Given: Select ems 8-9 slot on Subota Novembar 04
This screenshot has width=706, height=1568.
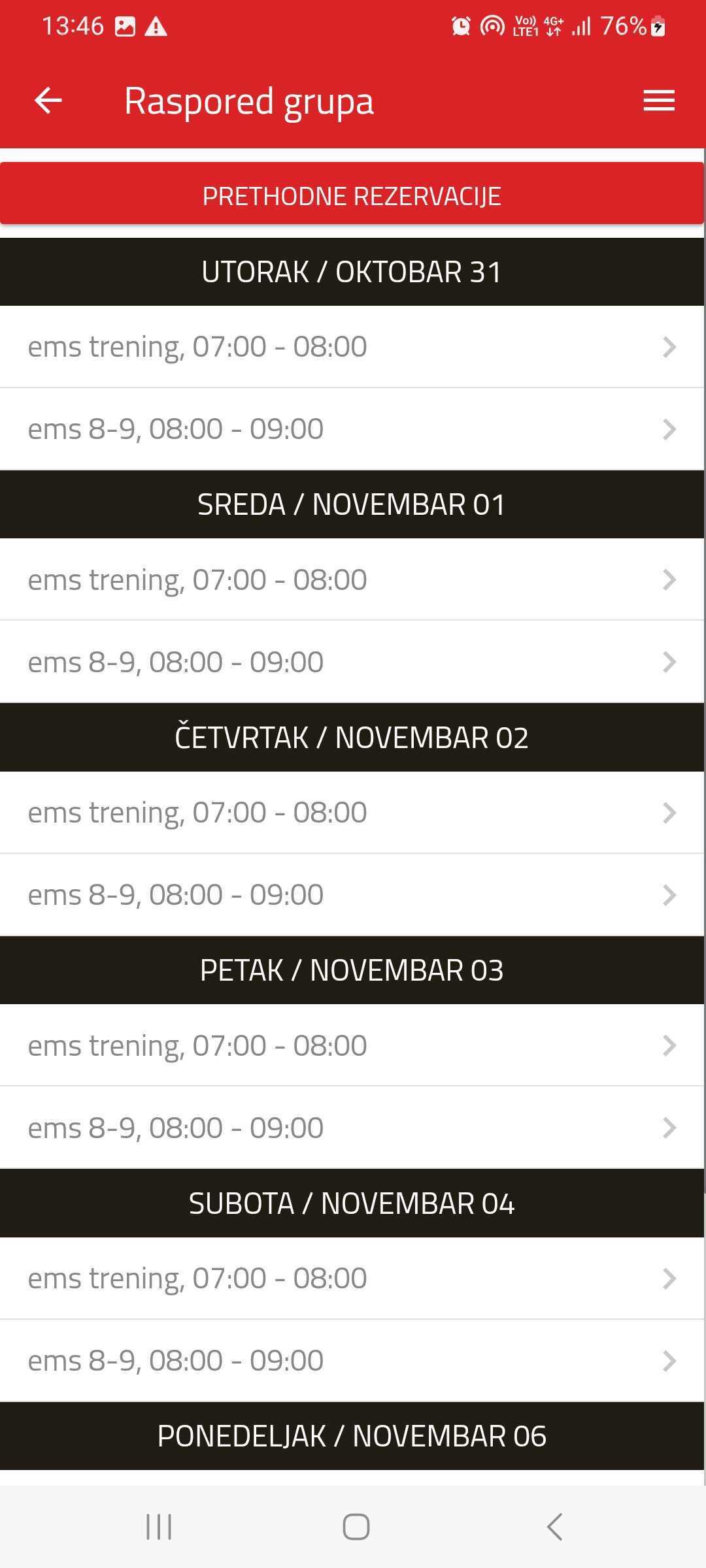Looking at the screenshot, I should [x=352, y=1361].
